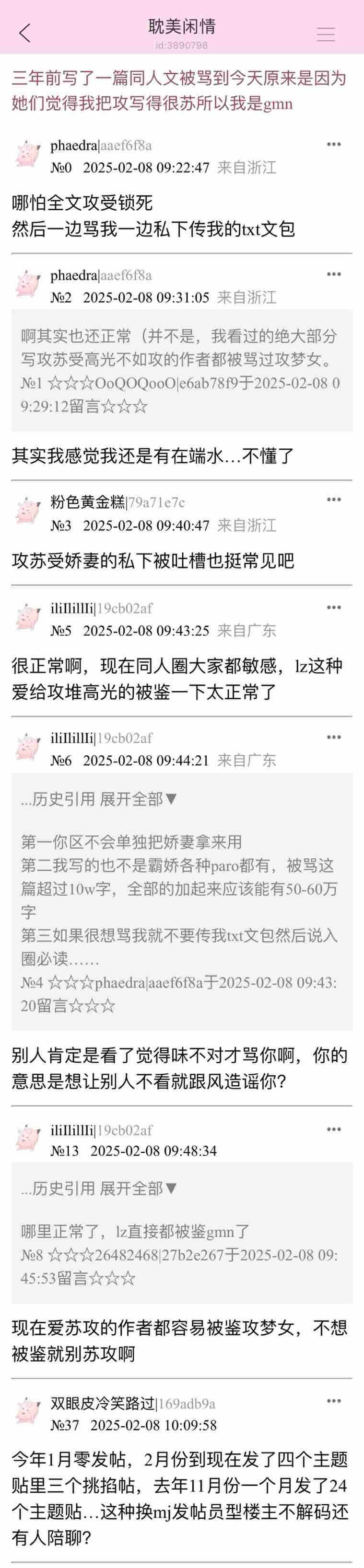364x1568 pixels.
Task: Open more options on post №2
Action: tap(333, 274)
